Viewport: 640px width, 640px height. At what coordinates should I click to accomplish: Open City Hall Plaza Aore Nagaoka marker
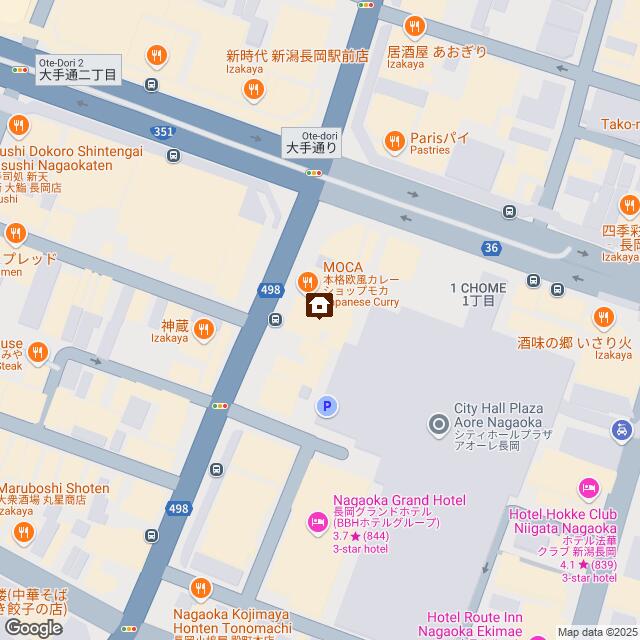pos(438,425)
